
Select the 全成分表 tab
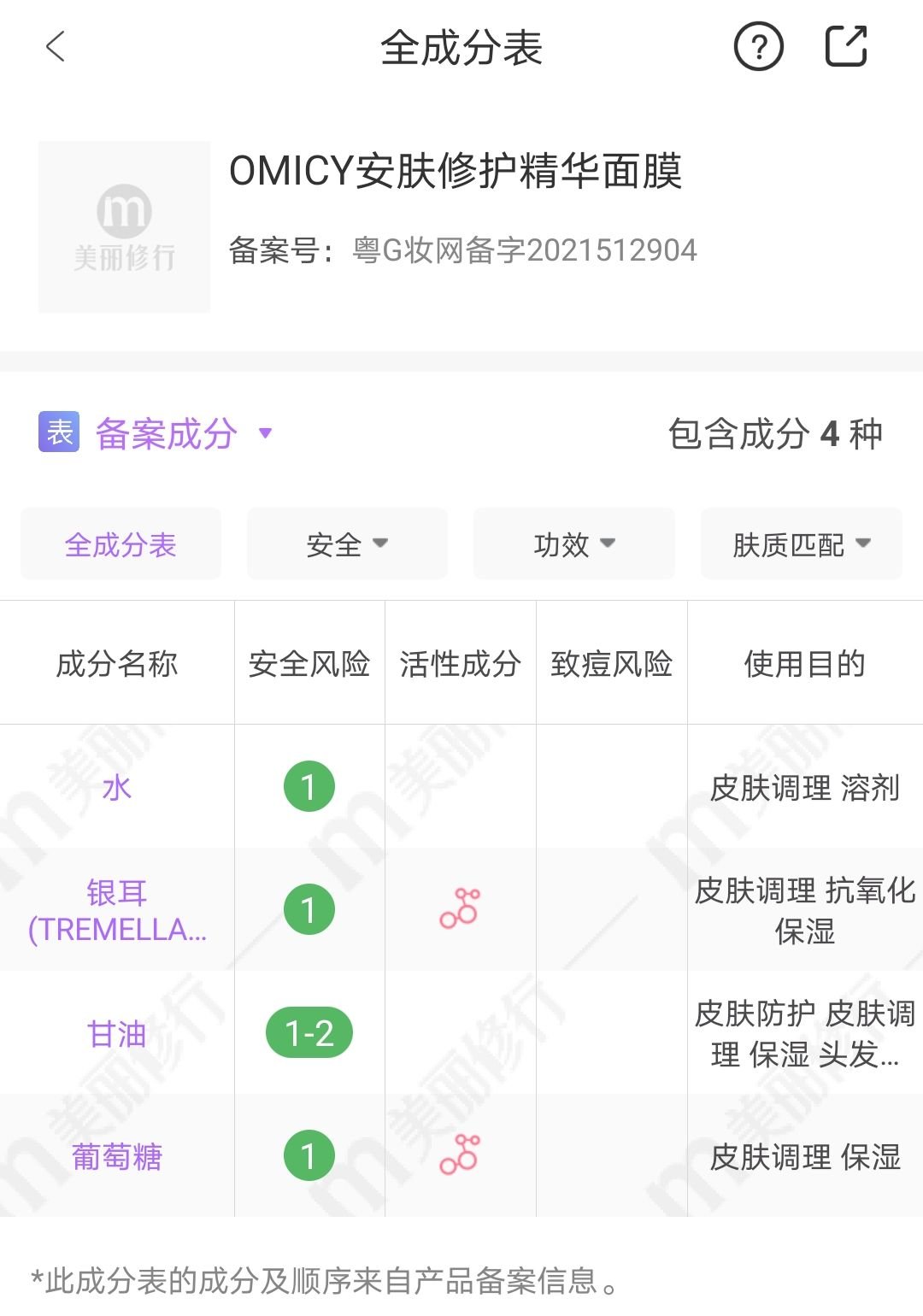click(x=121, y=544)
